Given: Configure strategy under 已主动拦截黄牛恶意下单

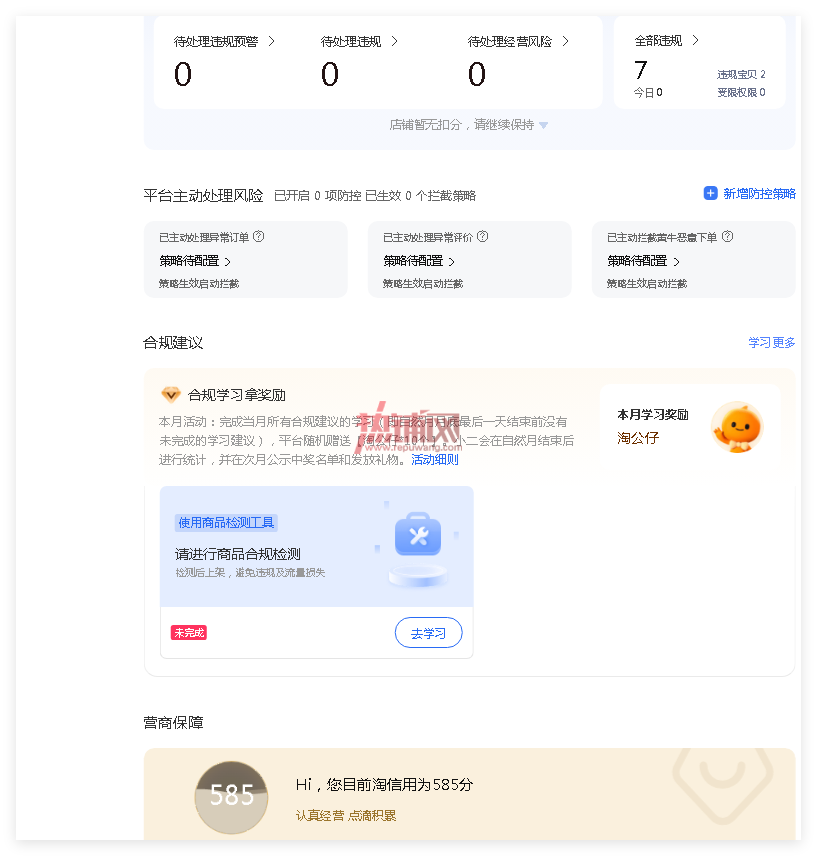Looking at the screenshot, I should [x=643, y=261].
